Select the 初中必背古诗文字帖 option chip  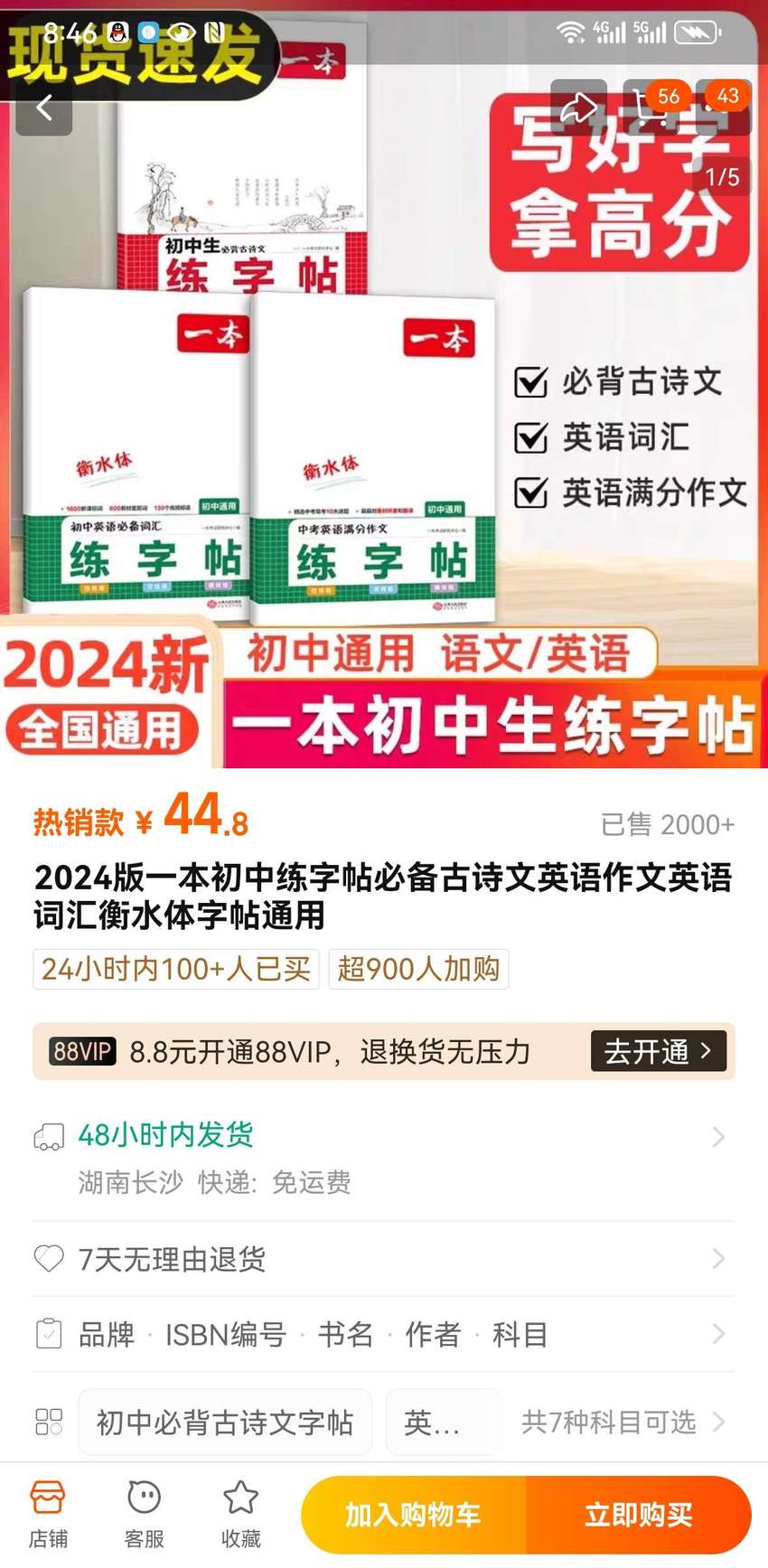(225, 1422)
